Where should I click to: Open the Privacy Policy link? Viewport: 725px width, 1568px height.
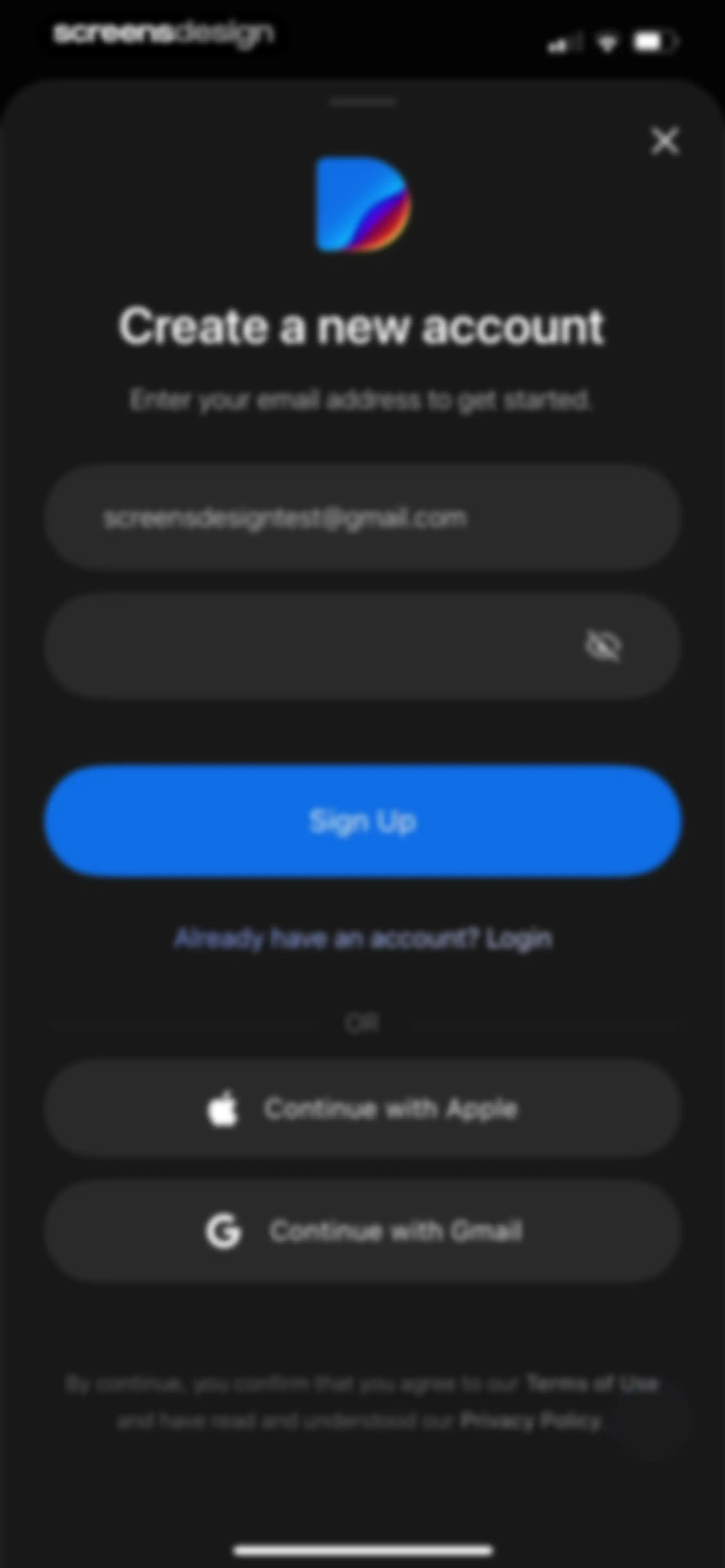coord(531,1421)
